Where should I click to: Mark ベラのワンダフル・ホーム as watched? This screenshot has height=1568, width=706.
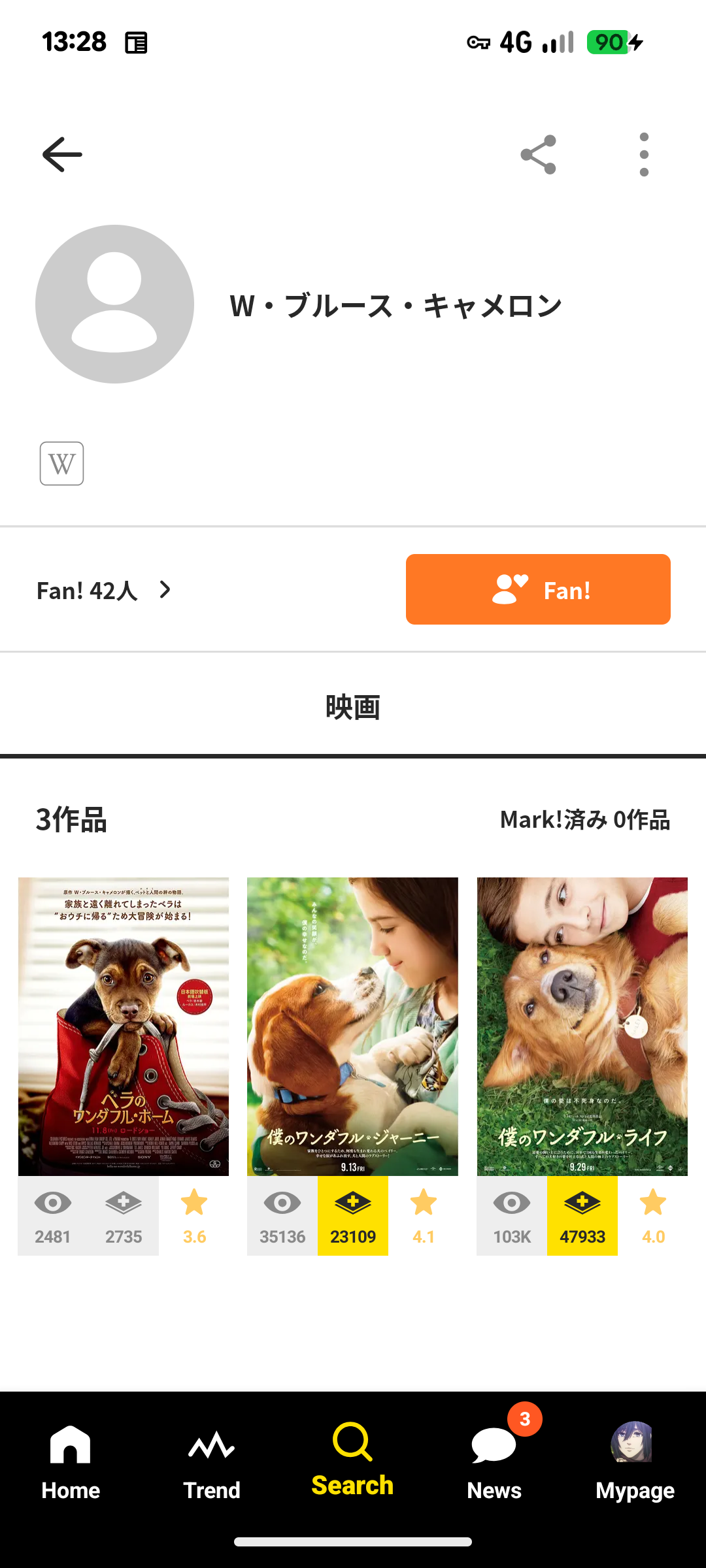[x=53, y=1216]
